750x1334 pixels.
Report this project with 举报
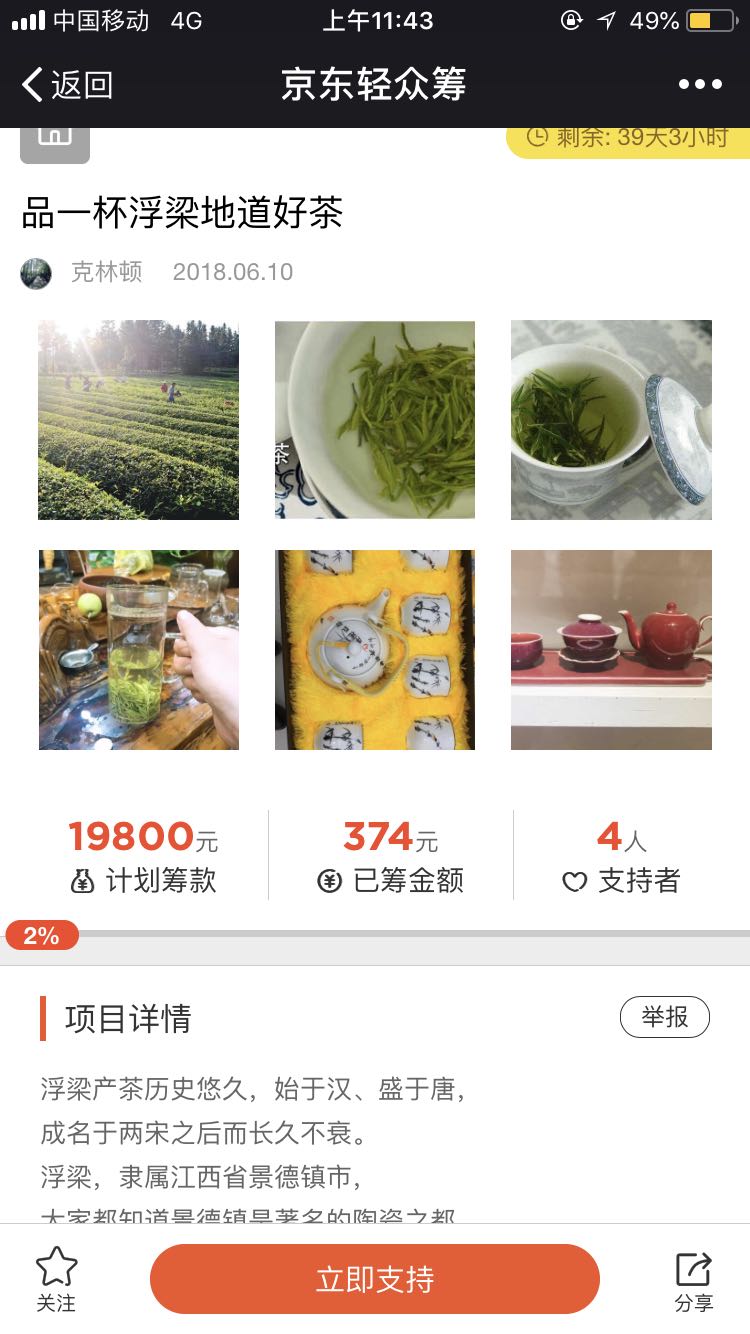[x=665, y=1018]
